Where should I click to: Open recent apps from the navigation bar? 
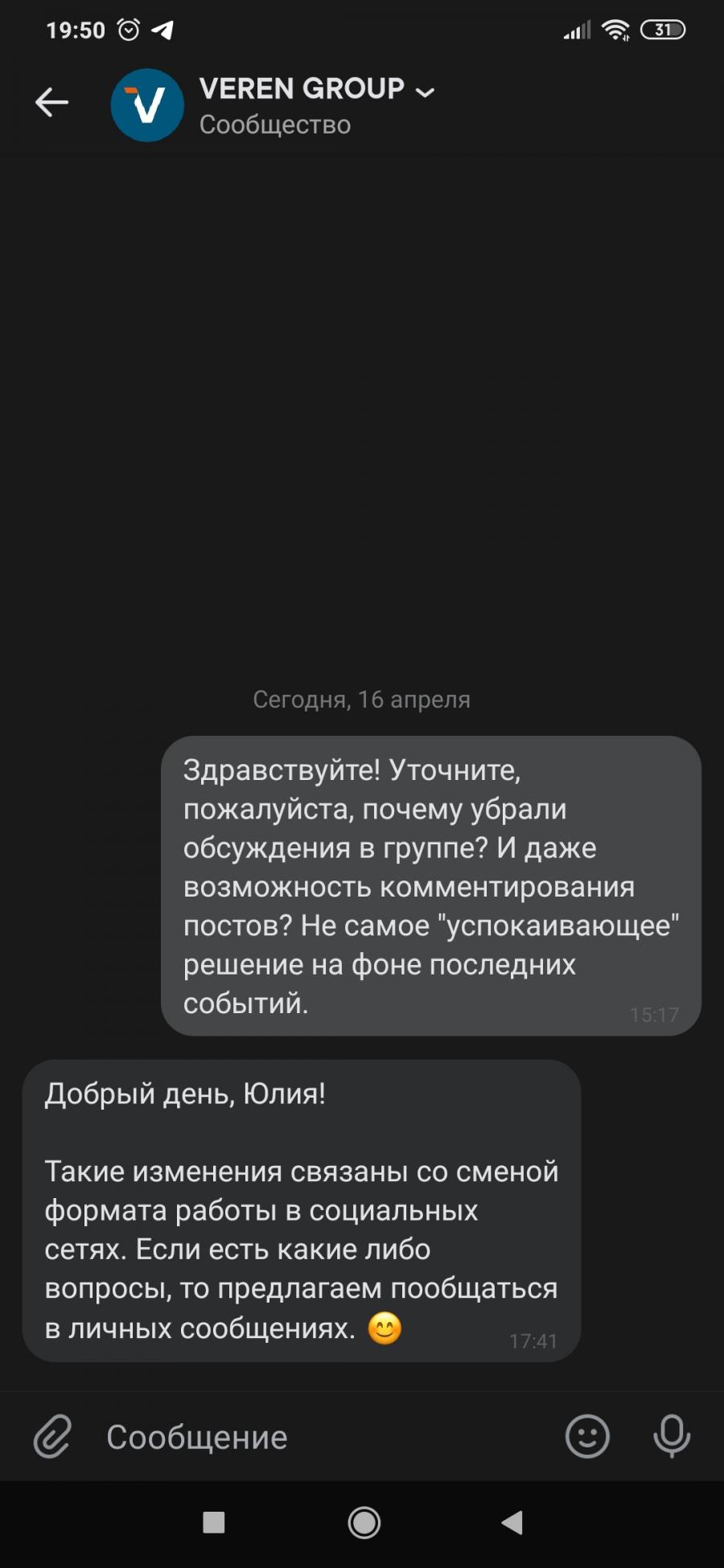tap(214, 1522)
